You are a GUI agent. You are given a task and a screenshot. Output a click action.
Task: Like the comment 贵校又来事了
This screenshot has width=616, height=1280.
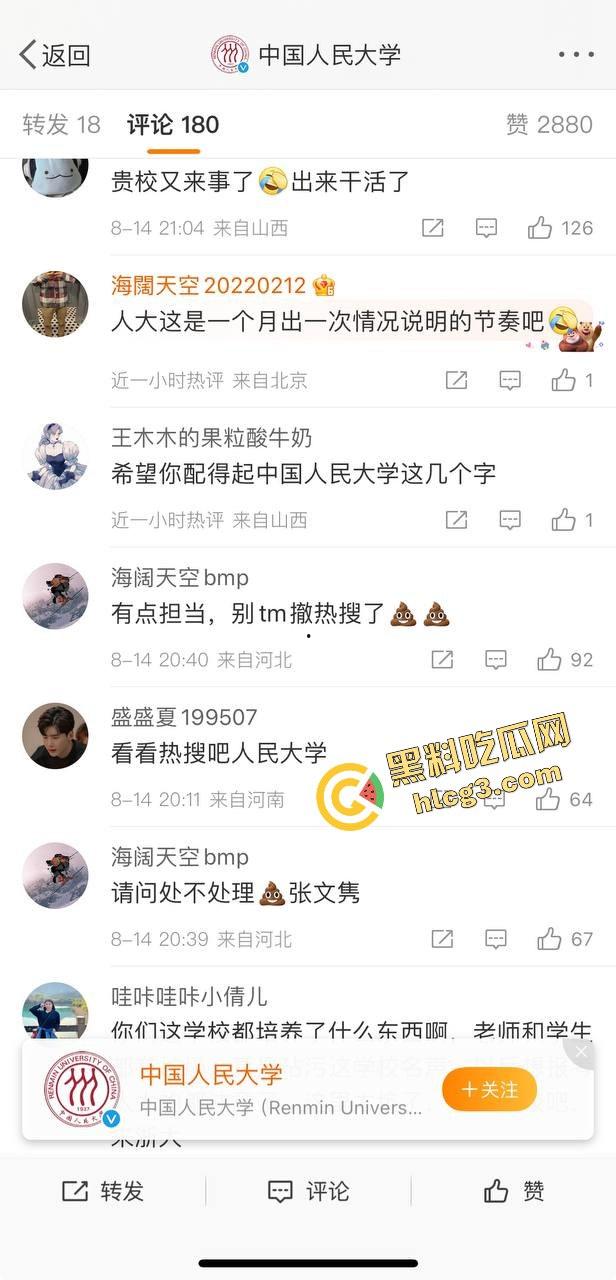[x=541, y=228]
